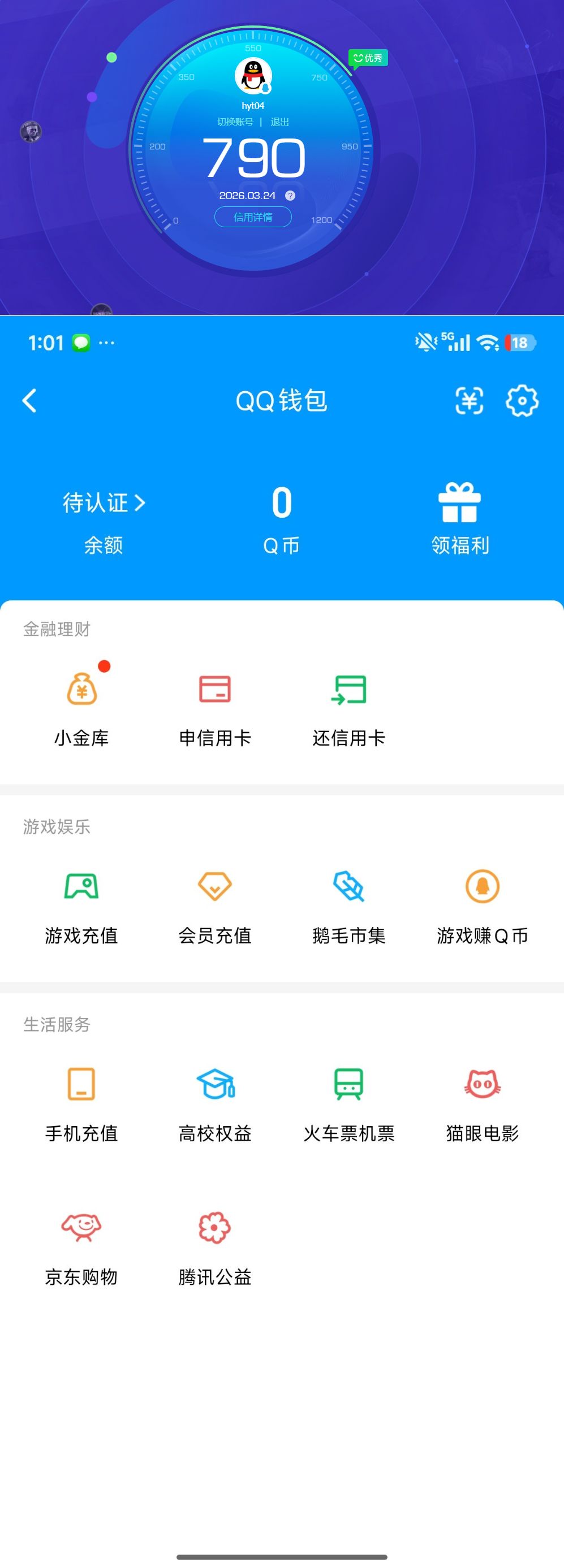This screenshot has width=564, height=1568.
Task: Tap 退出 to log out
Action: coord(279,122)
